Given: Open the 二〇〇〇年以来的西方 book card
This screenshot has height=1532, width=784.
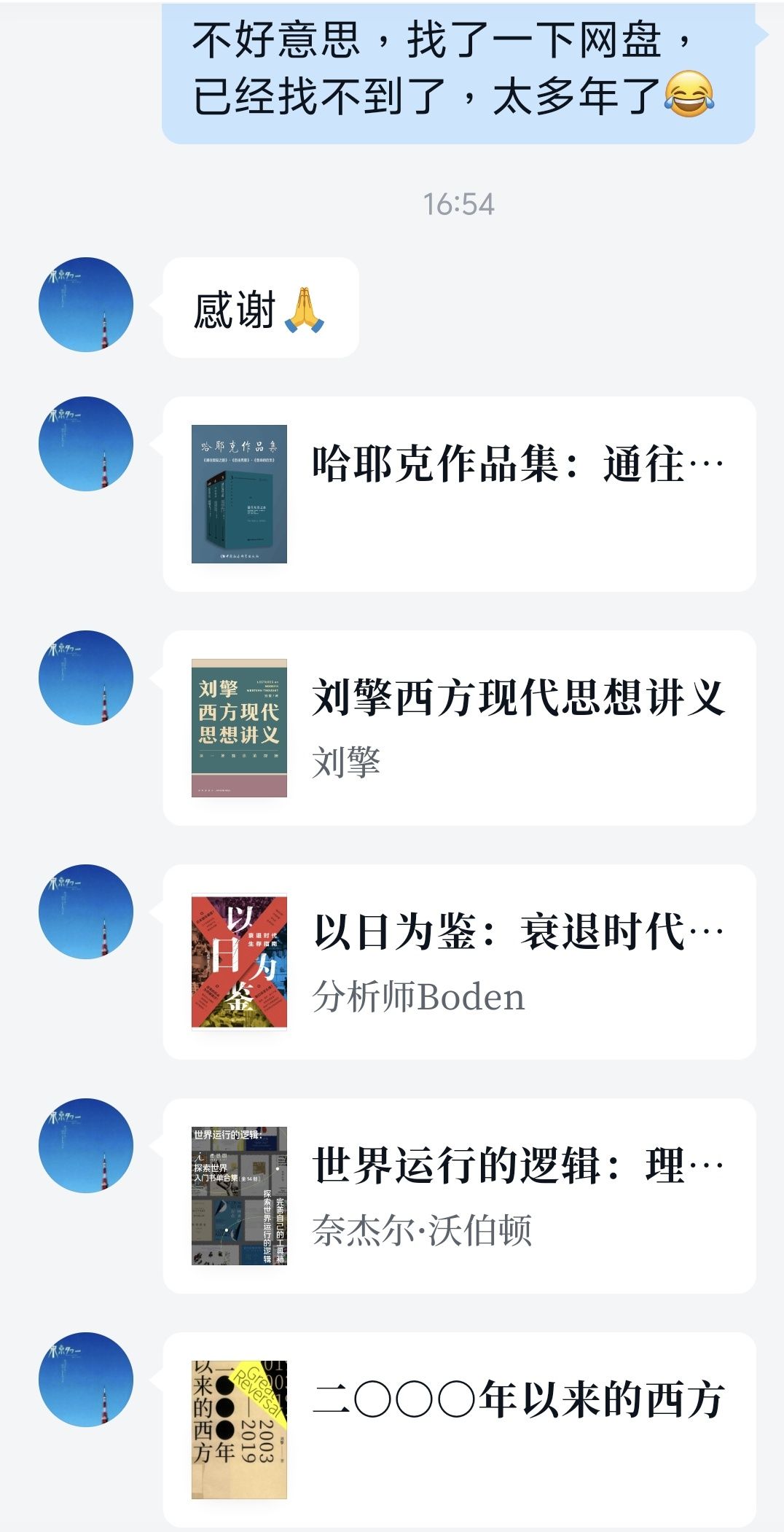Looking at the screenshot, I should 459,1430.
